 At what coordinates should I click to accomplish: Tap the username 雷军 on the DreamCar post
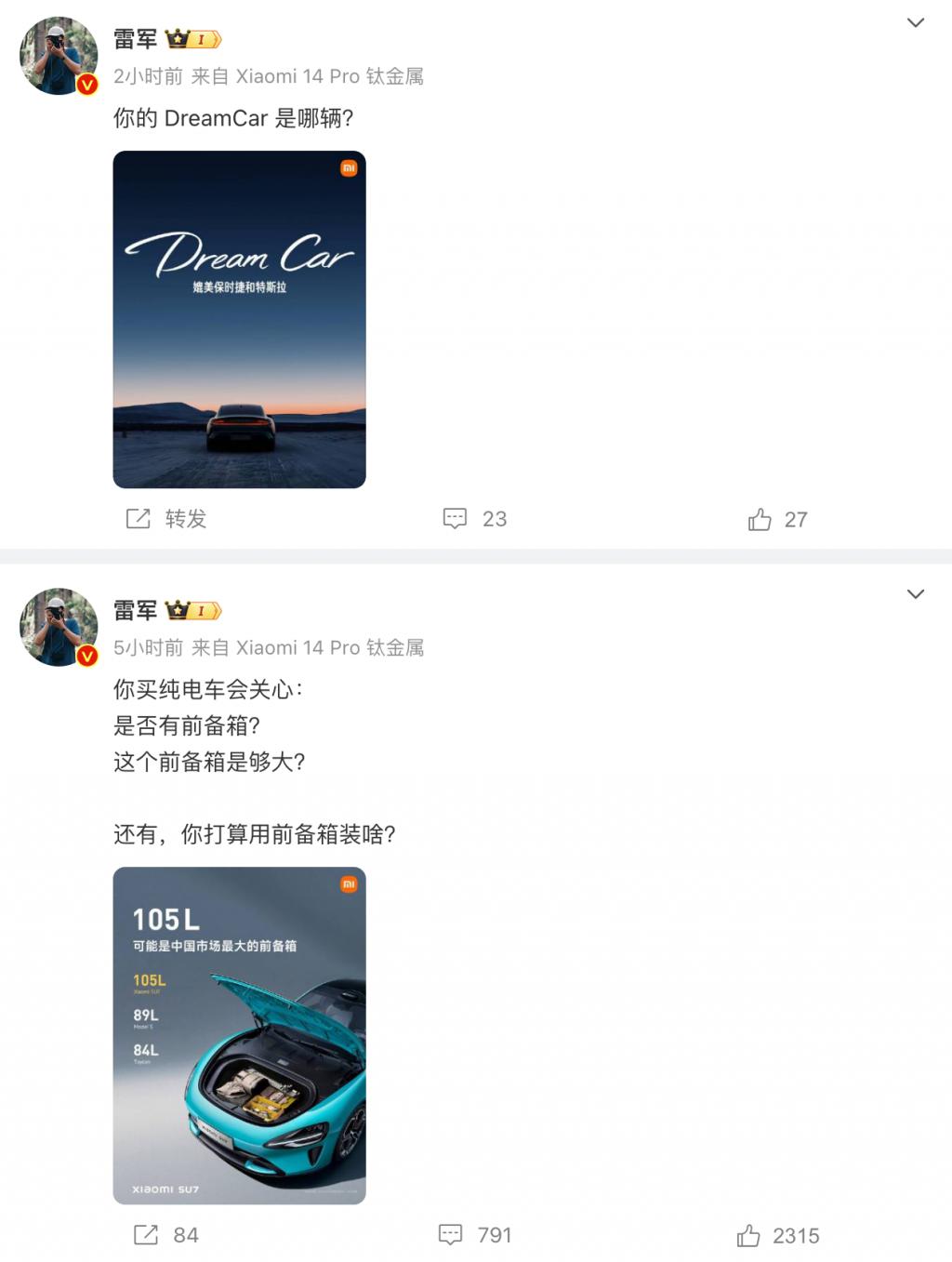point(136,39)
